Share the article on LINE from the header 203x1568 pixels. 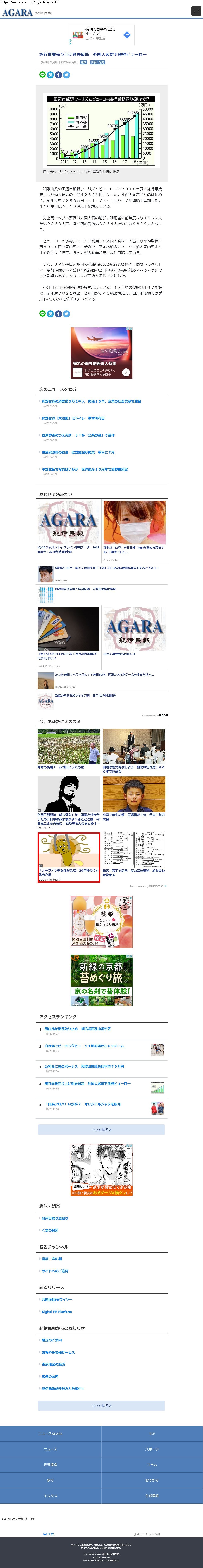[43, 75]
